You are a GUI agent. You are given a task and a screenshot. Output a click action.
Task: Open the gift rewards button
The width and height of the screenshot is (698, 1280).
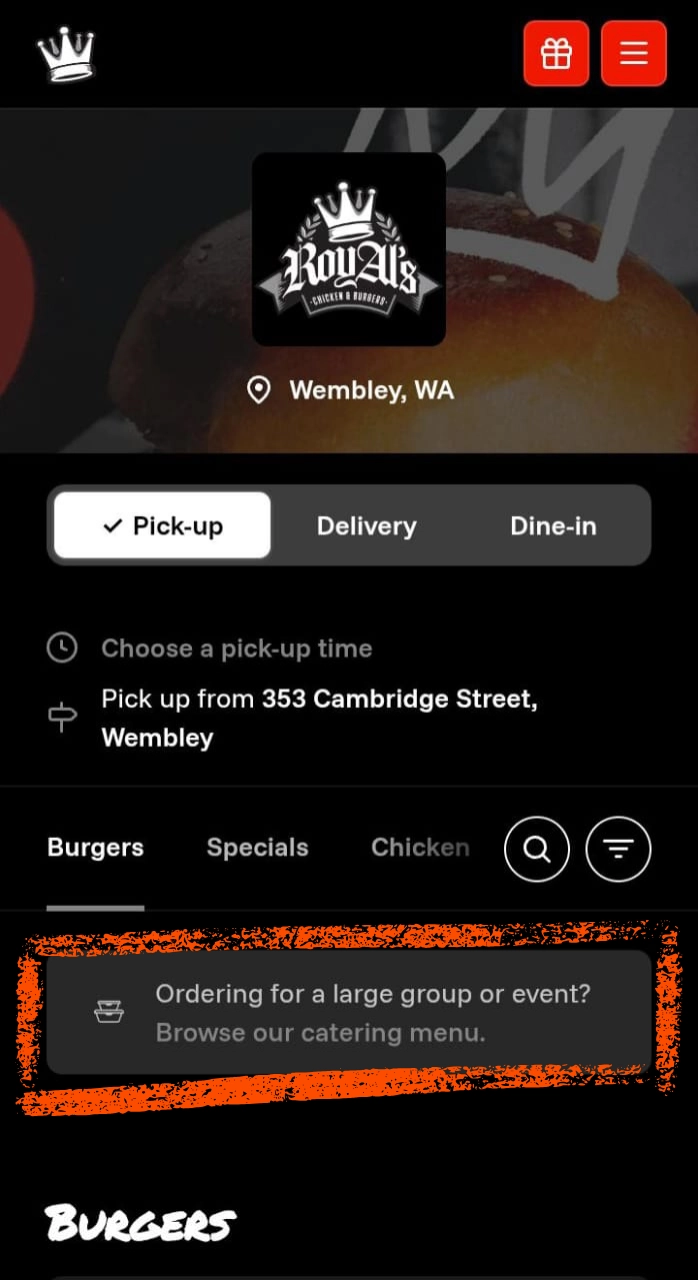point(556,53)
